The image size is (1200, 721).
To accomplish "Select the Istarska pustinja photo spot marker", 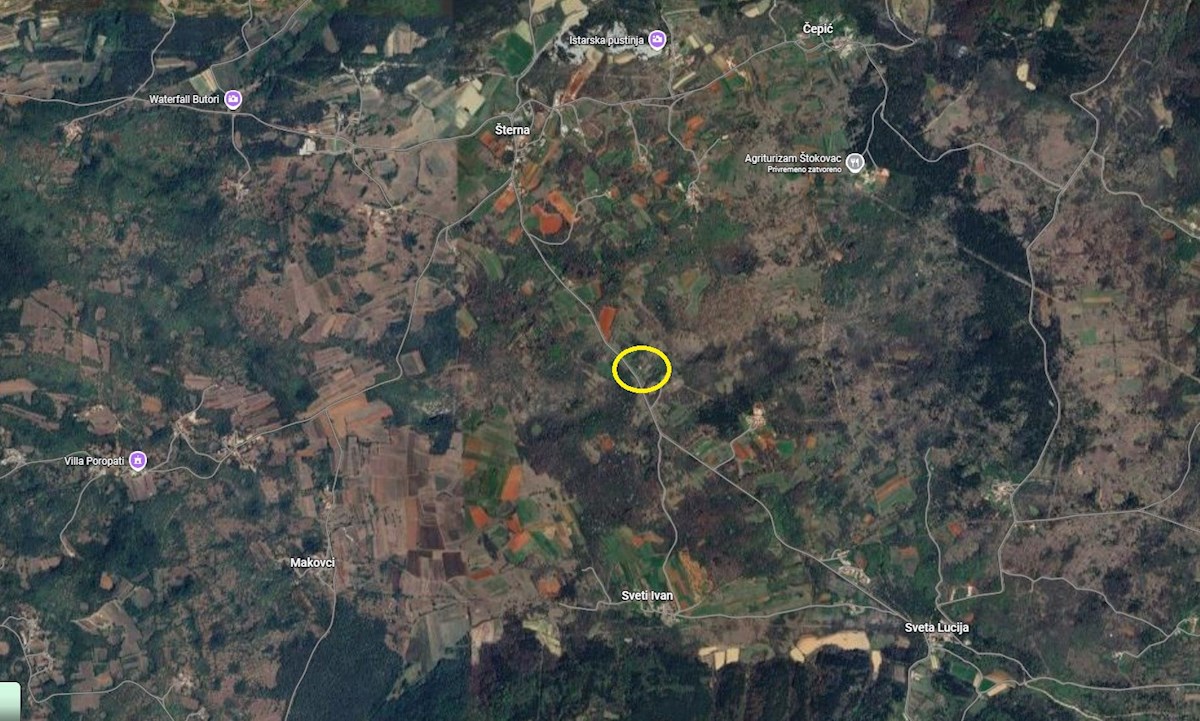I will click(x=657, y=39).
